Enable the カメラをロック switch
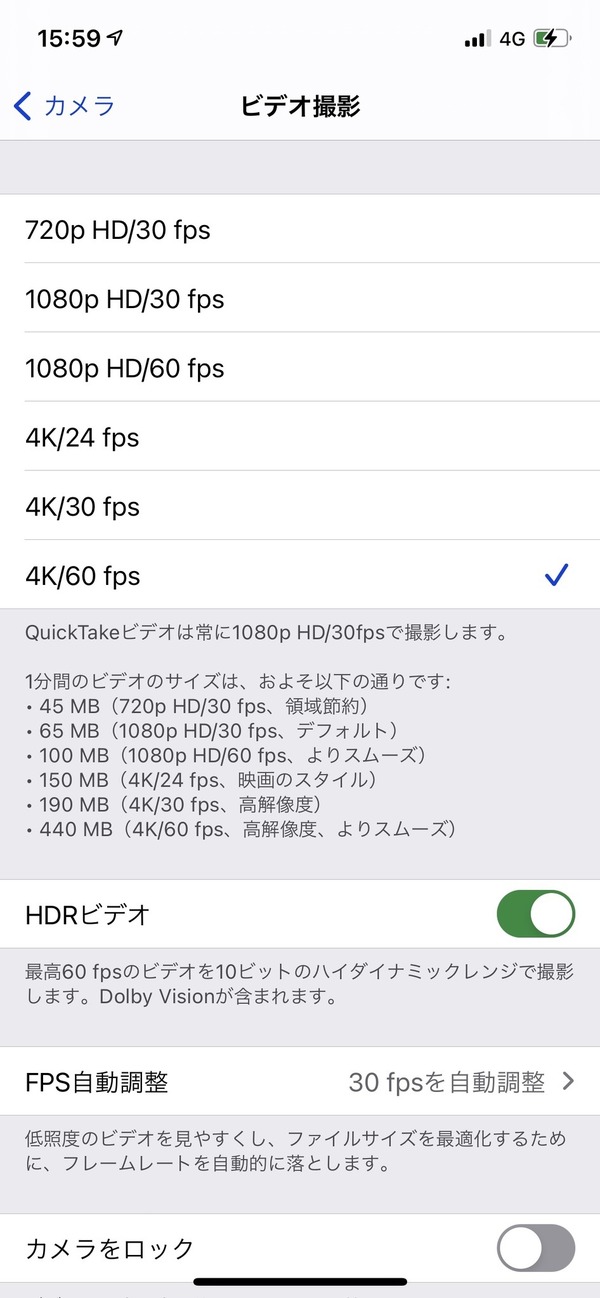600x1298 pixels. 536,1248
